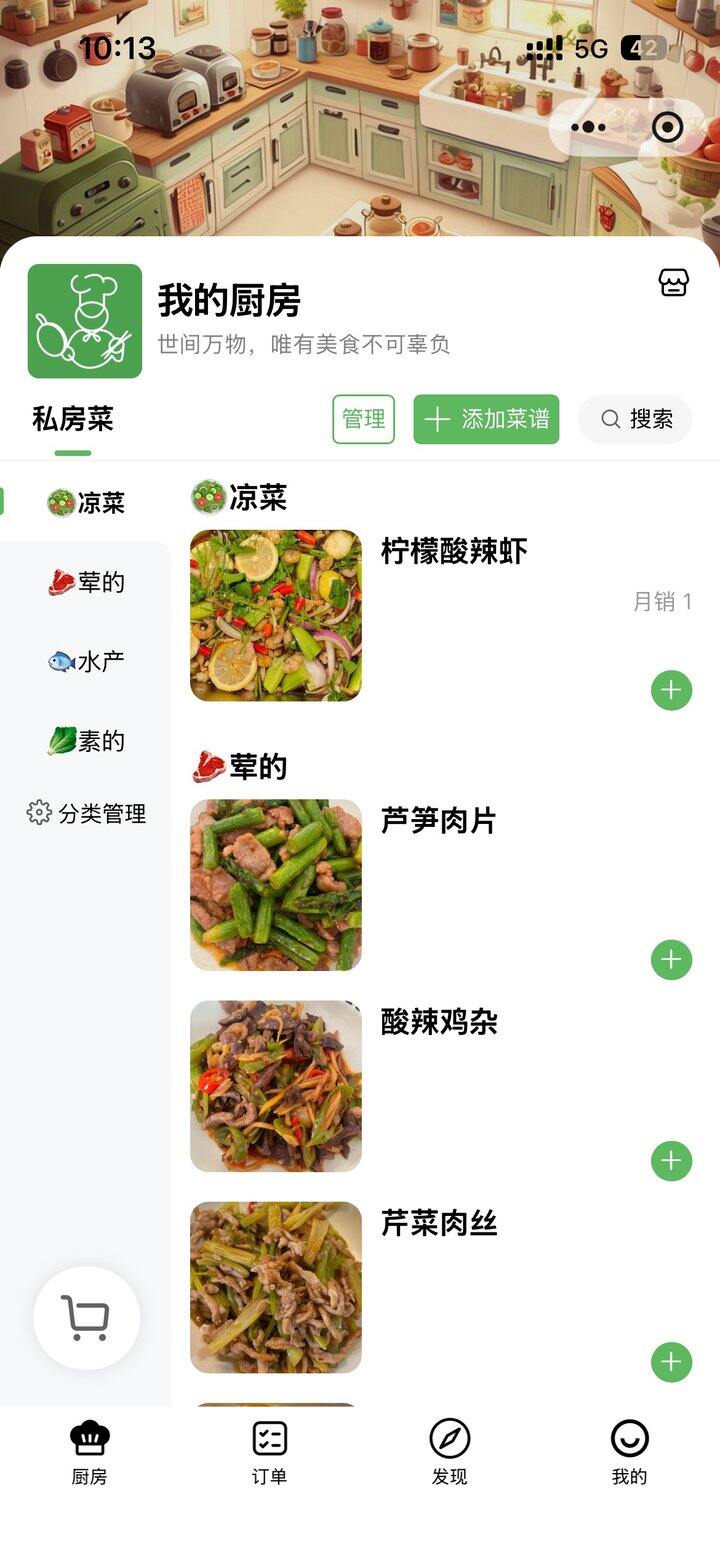Viewport: 720px width, 1558px height.
Task: Open the 我的 profile tab
Action: [x=629, y=1453]
